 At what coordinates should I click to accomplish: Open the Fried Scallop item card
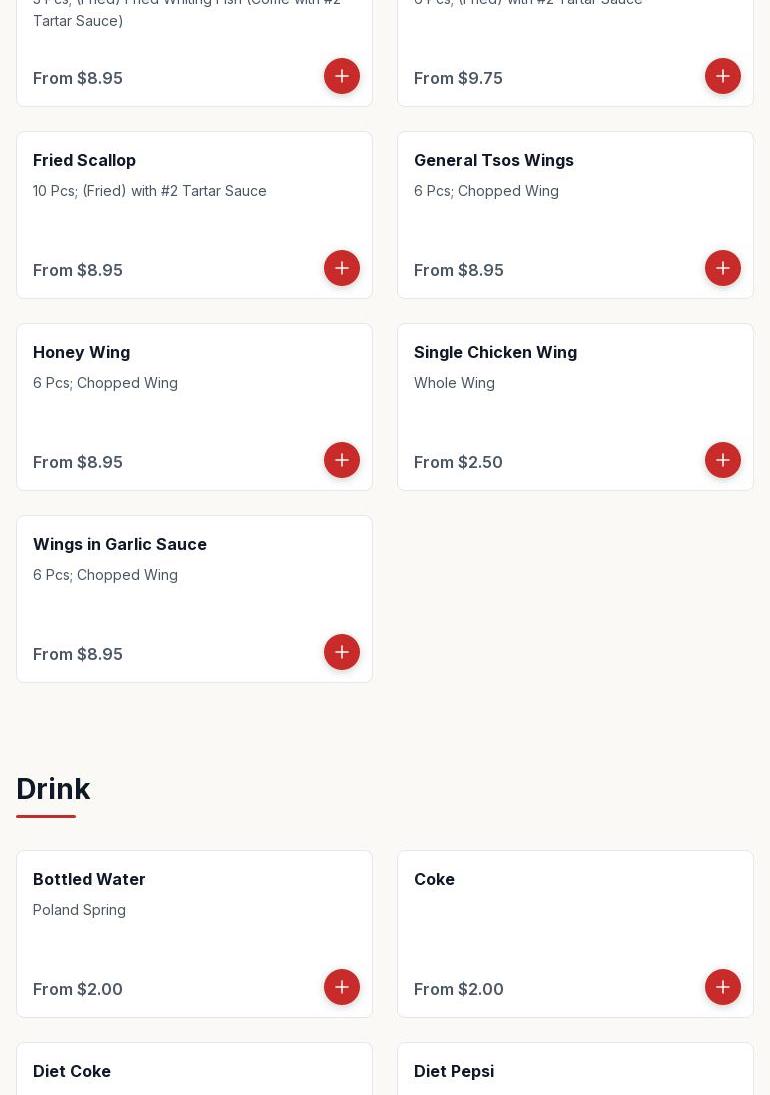pos(160,200)
